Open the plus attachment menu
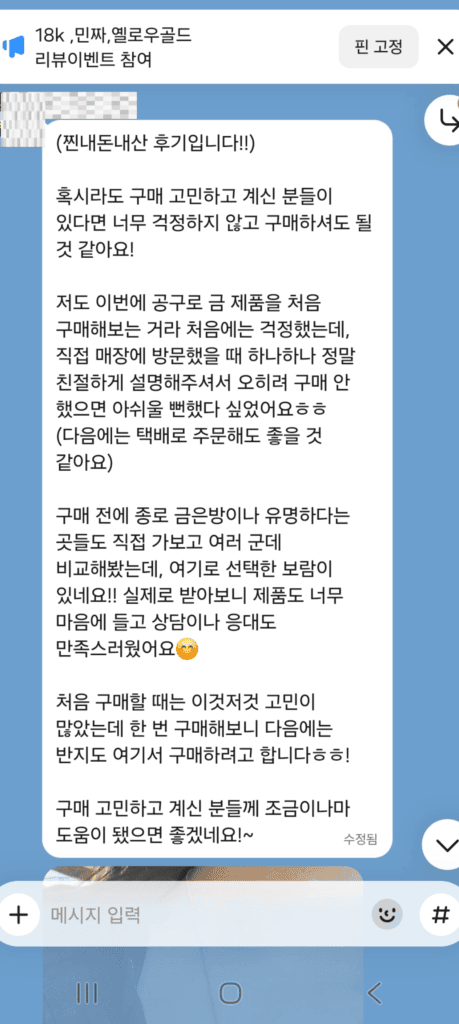 tap(19, 914)
